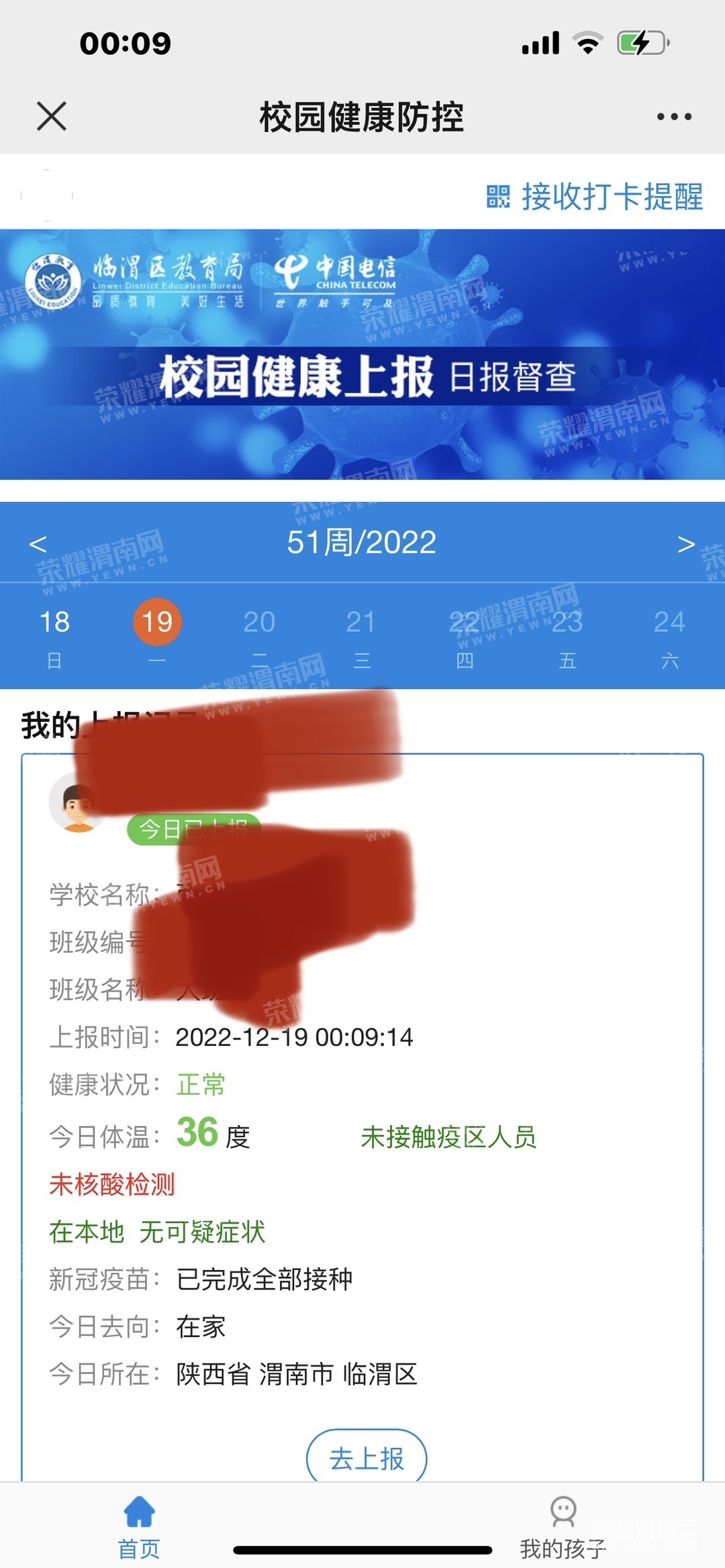Select Saturday the 24th

[x=669, y=634]
